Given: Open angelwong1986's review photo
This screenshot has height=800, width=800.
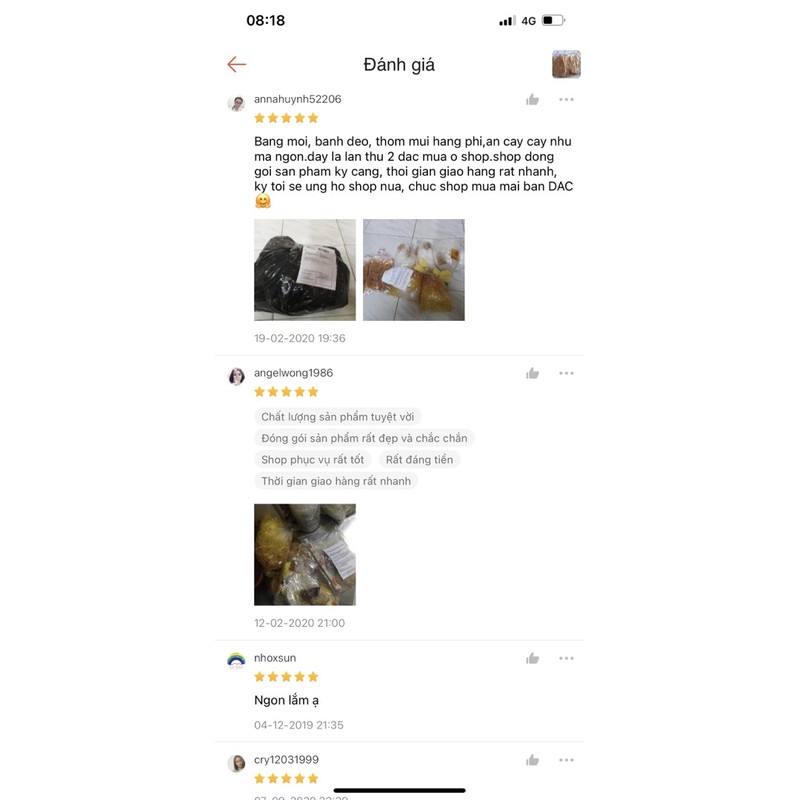Looking at the screenshot, I should 305,554.
